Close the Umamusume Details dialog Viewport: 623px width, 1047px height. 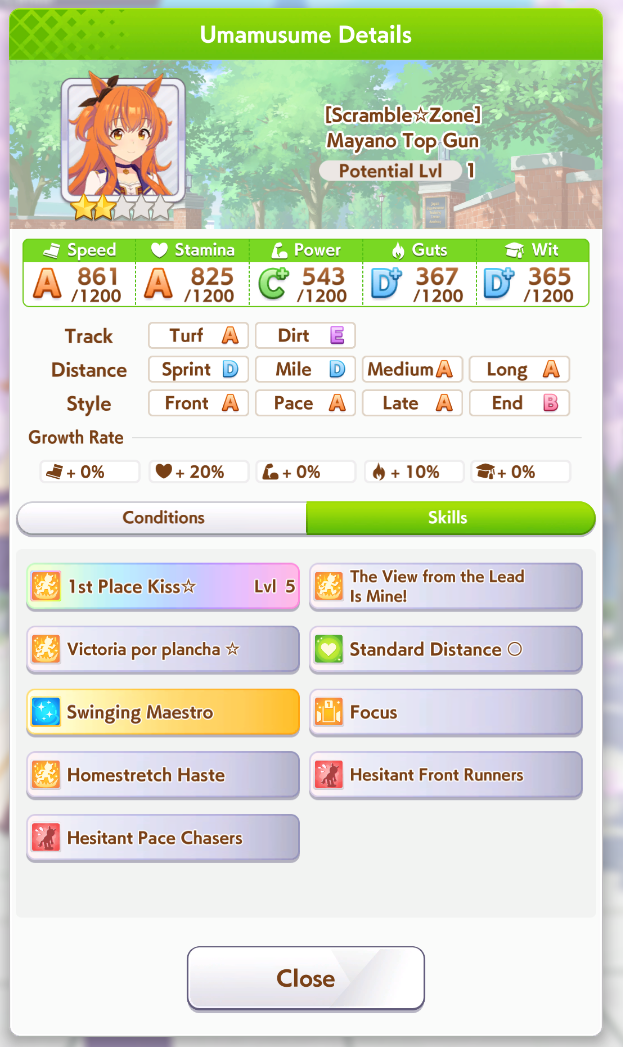click(x=306, y=978)
